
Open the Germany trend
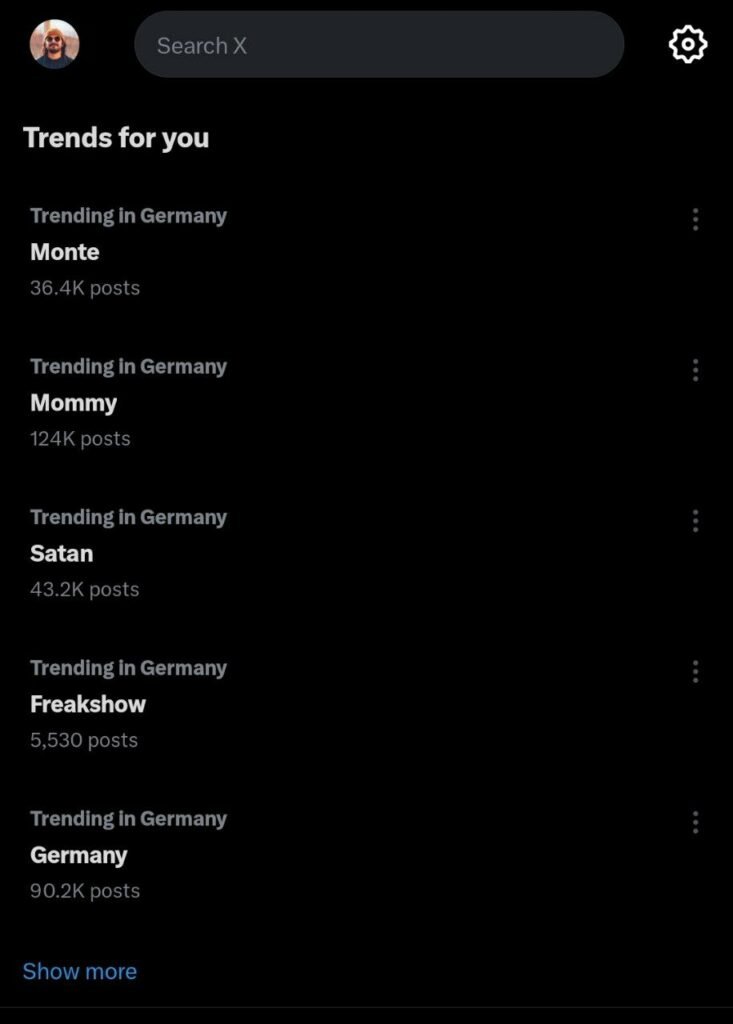tap(79, 855)
